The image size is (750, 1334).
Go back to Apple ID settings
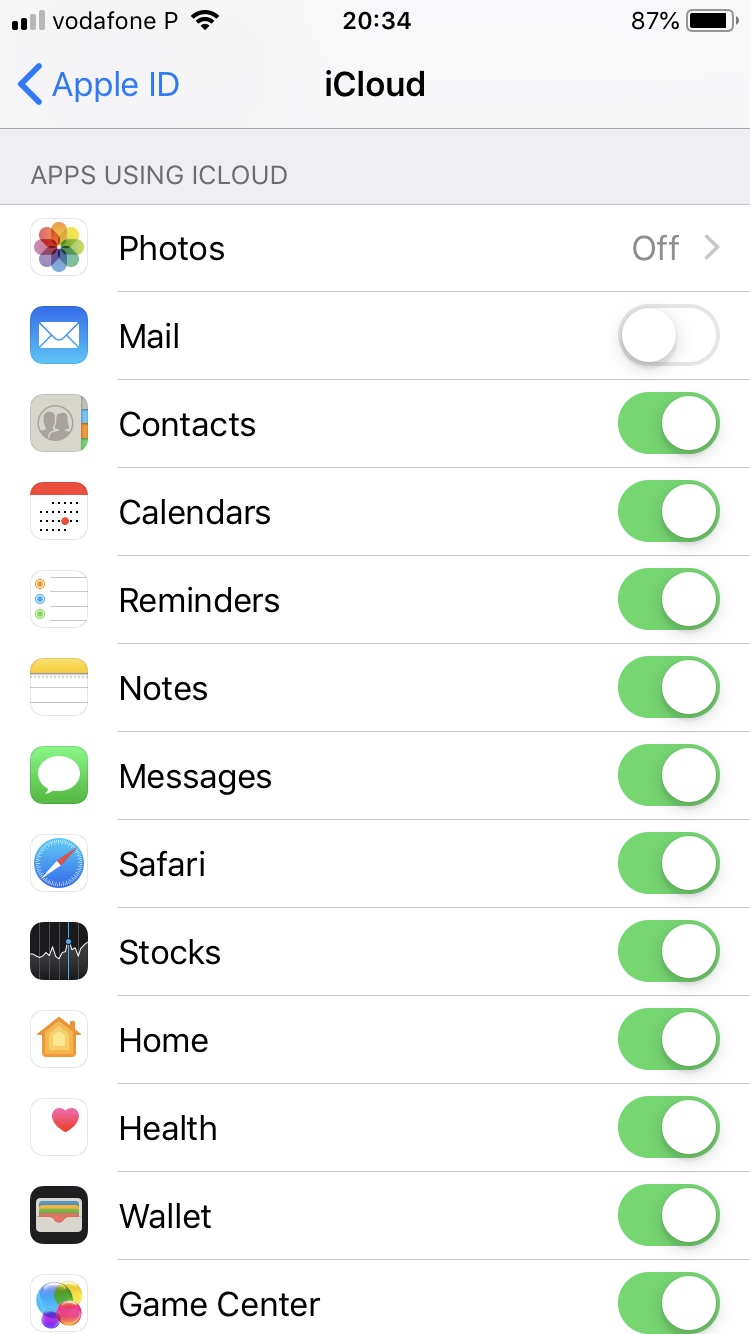98,85
